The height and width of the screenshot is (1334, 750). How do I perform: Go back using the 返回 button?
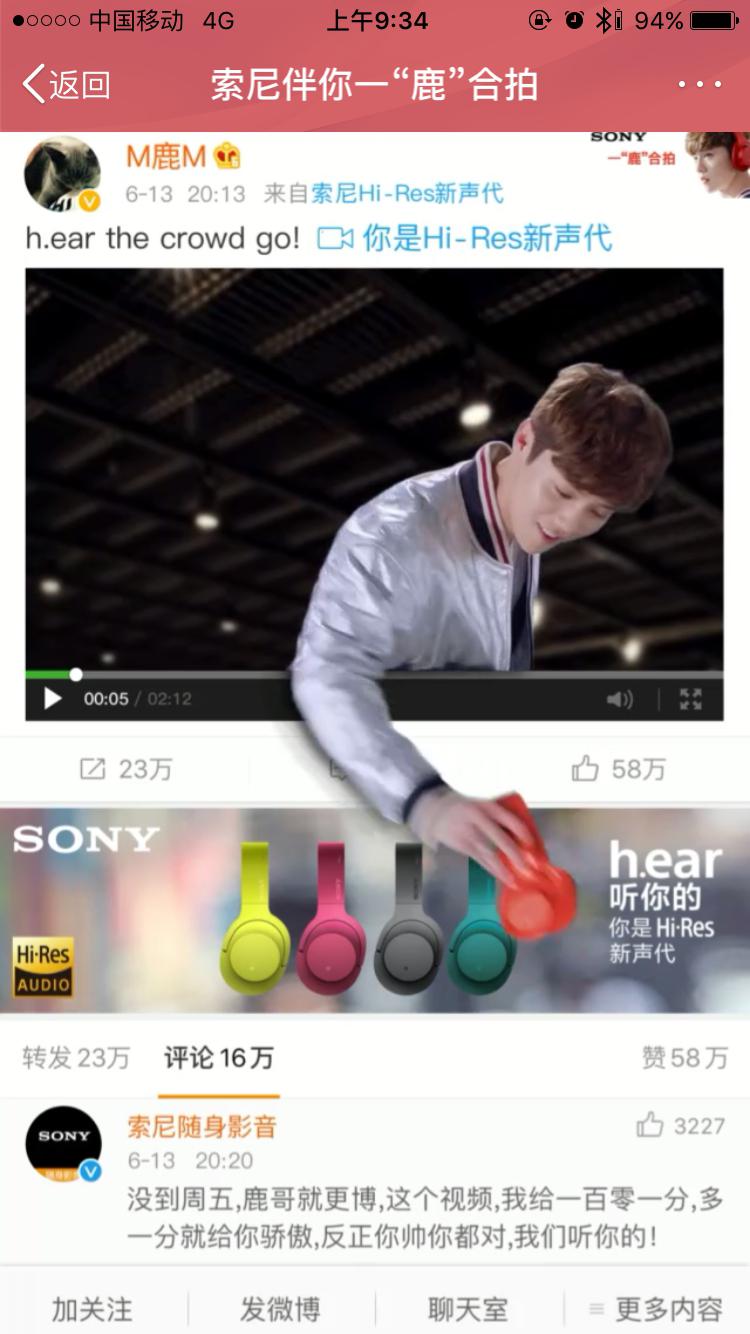click(66, 85)
